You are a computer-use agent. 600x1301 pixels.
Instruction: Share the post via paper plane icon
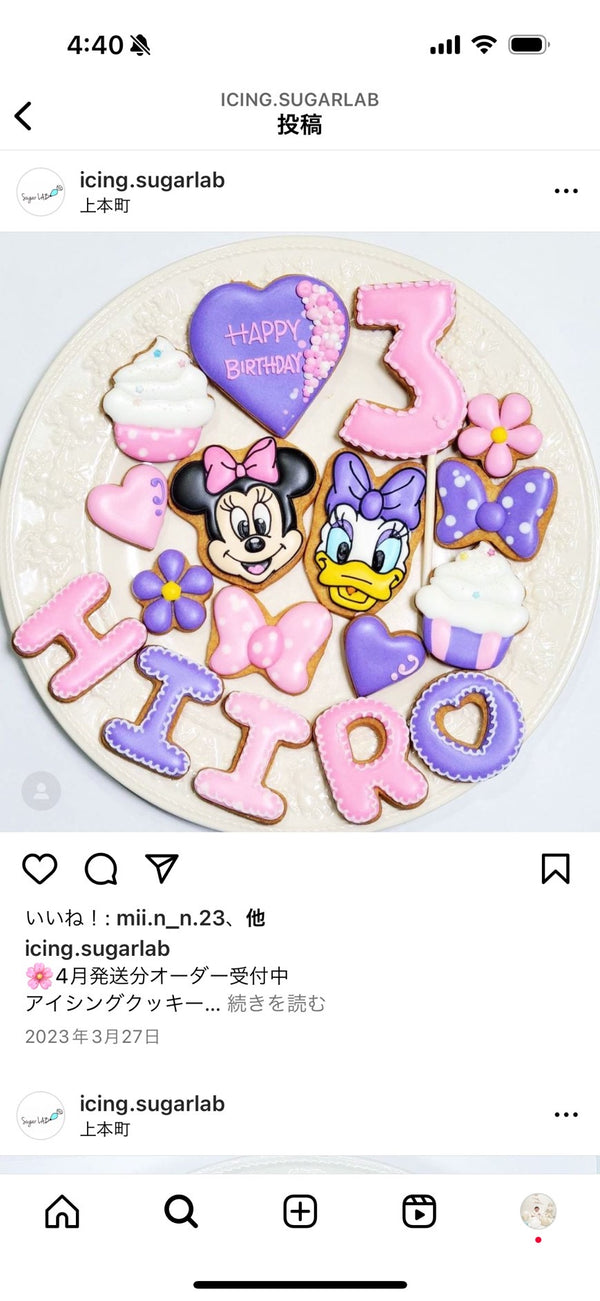[162, 868]
